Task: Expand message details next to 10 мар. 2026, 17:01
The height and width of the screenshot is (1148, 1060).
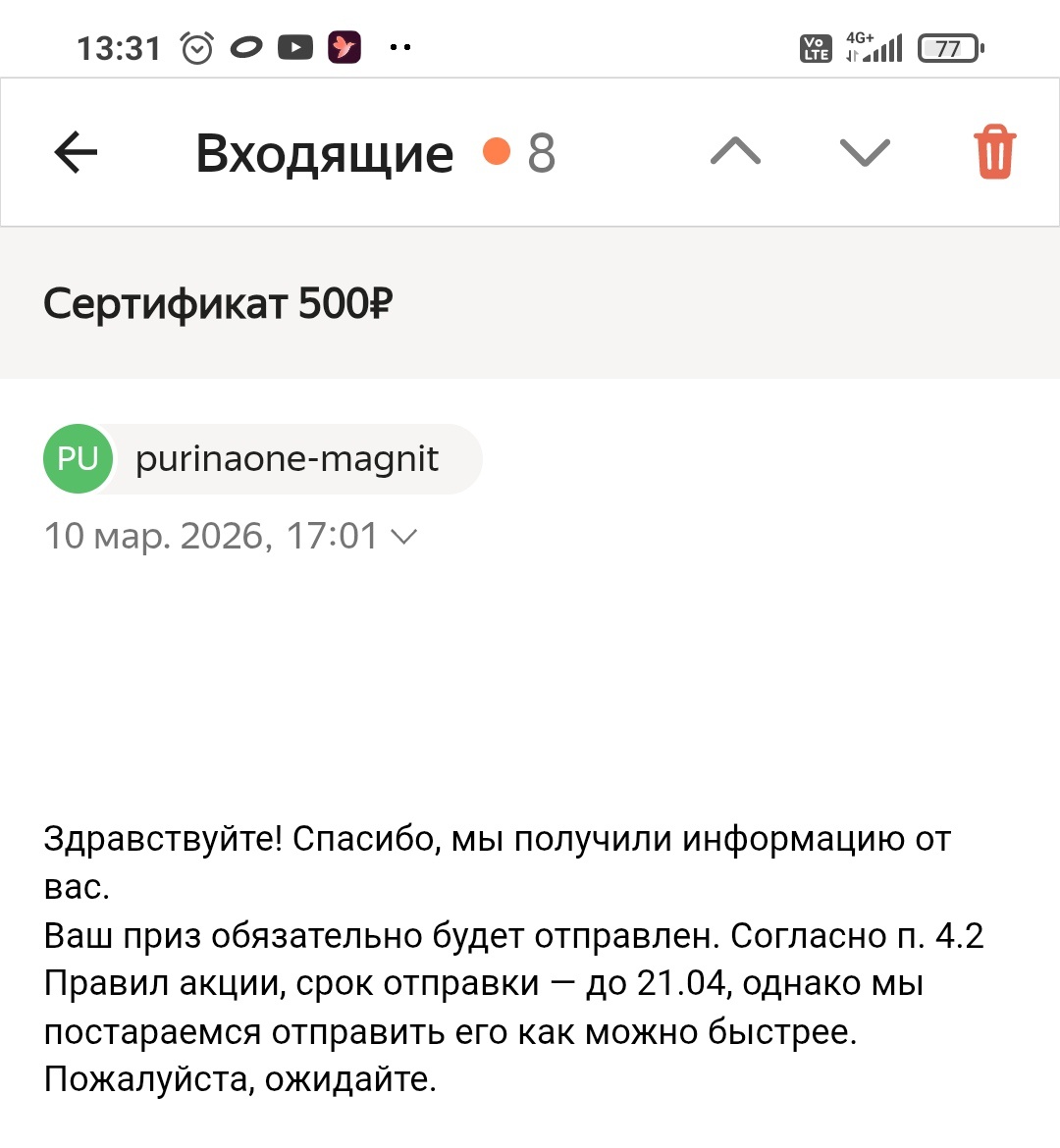Action: [x=403, y=537]
